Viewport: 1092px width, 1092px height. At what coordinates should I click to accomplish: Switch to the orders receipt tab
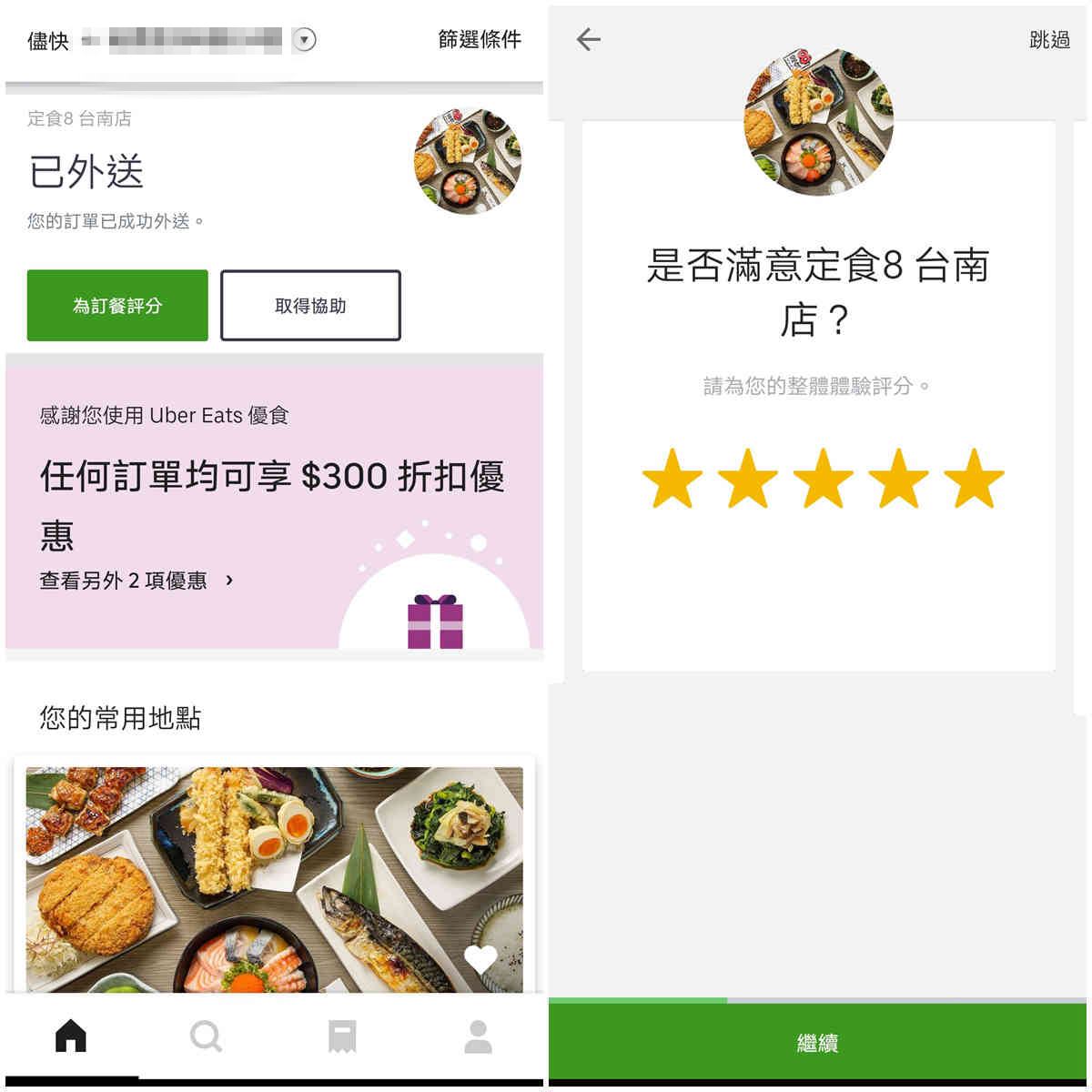point(342,1036)
